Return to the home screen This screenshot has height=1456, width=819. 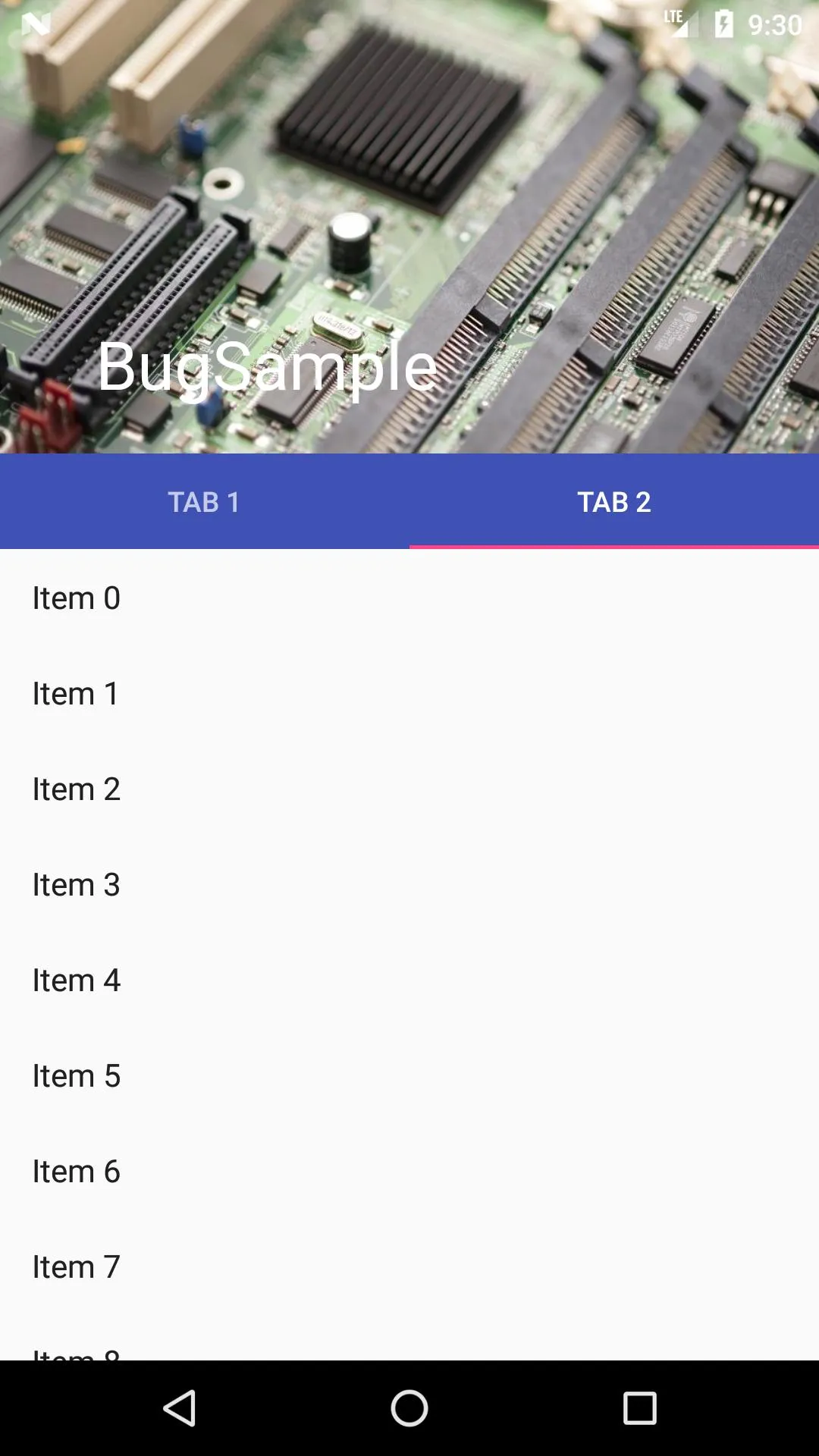point(409,1408)
